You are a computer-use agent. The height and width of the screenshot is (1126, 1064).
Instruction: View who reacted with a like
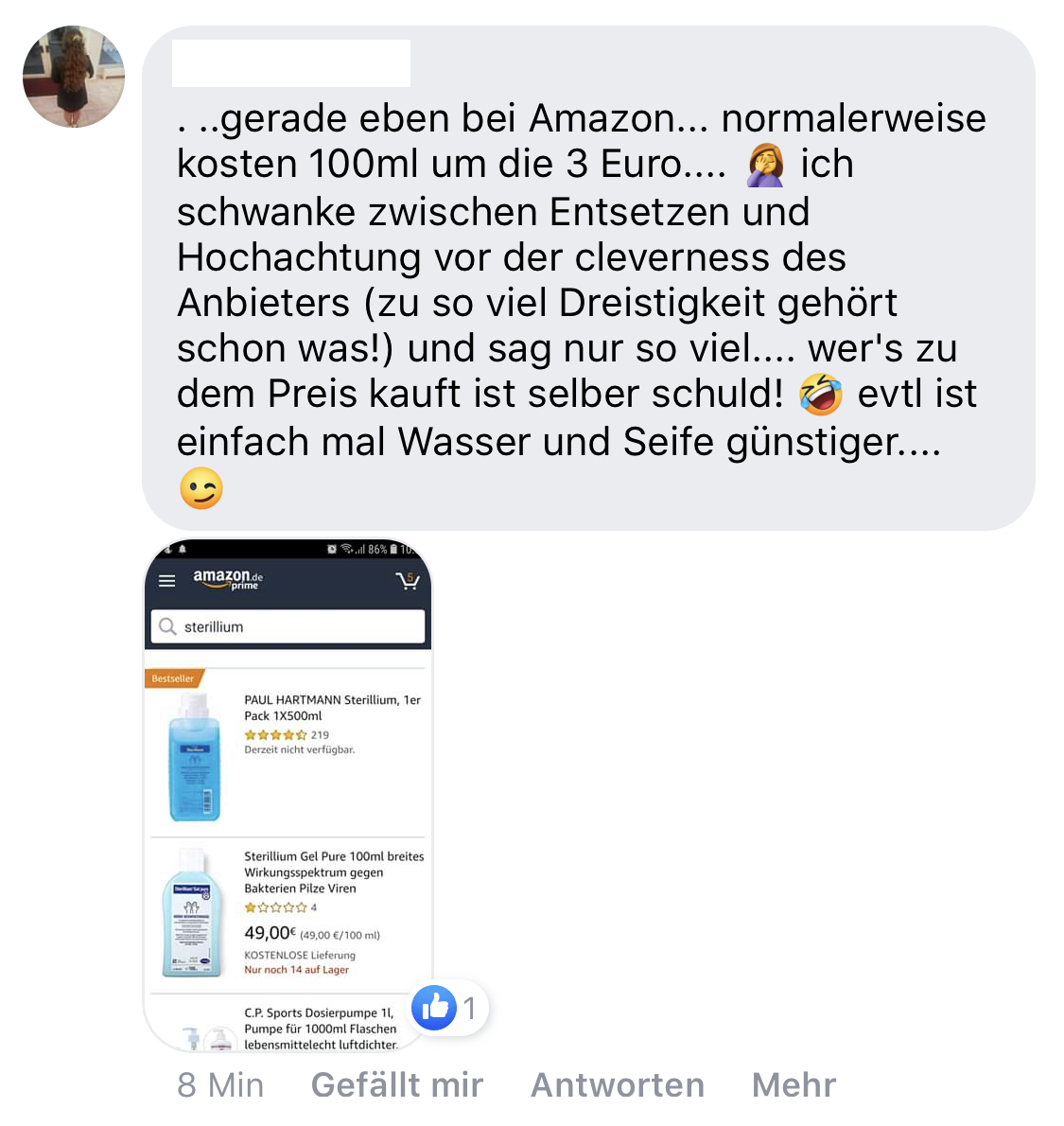(449, 1009)
